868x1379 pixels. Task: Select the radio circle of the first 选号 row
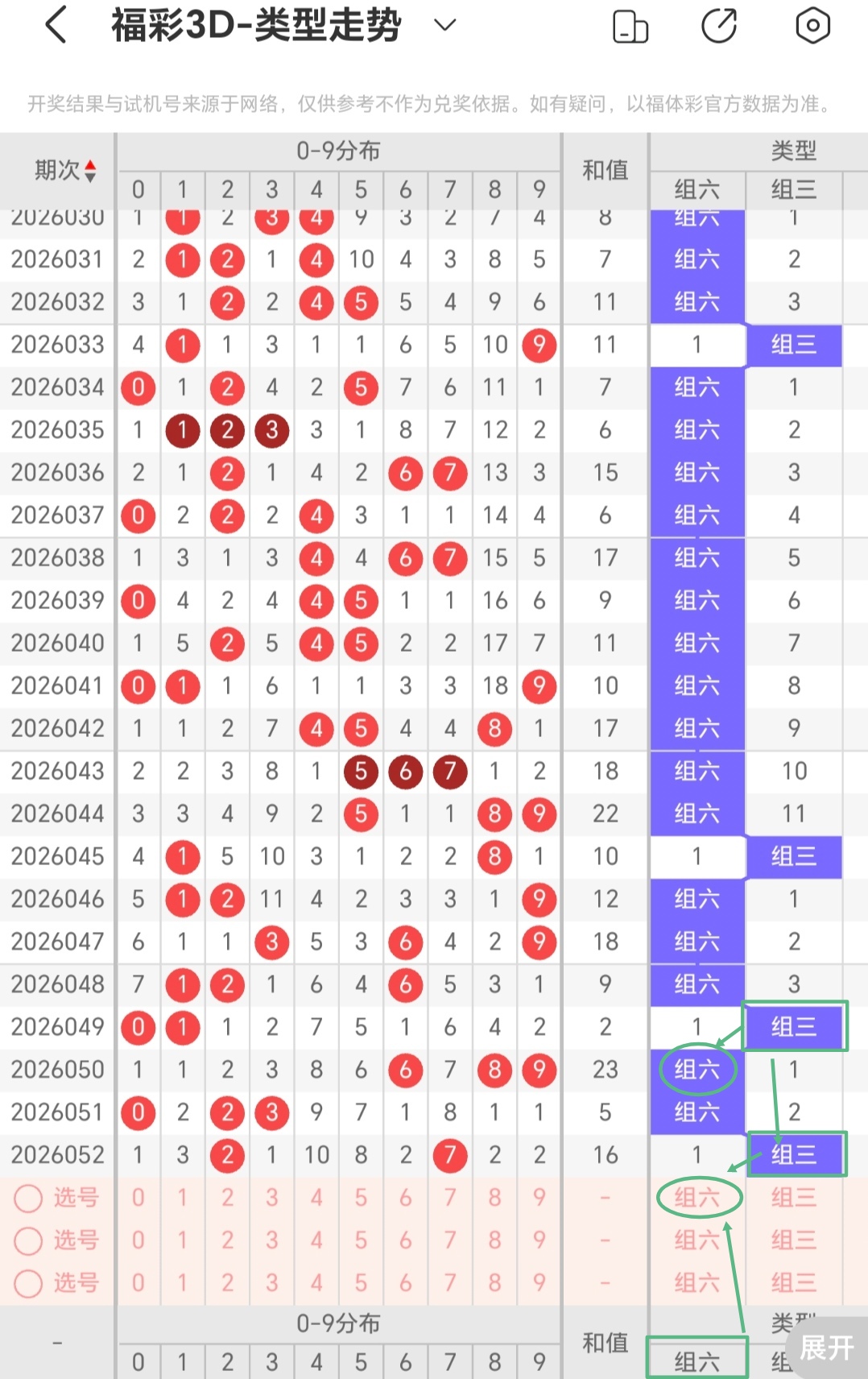click(28, 1198)
